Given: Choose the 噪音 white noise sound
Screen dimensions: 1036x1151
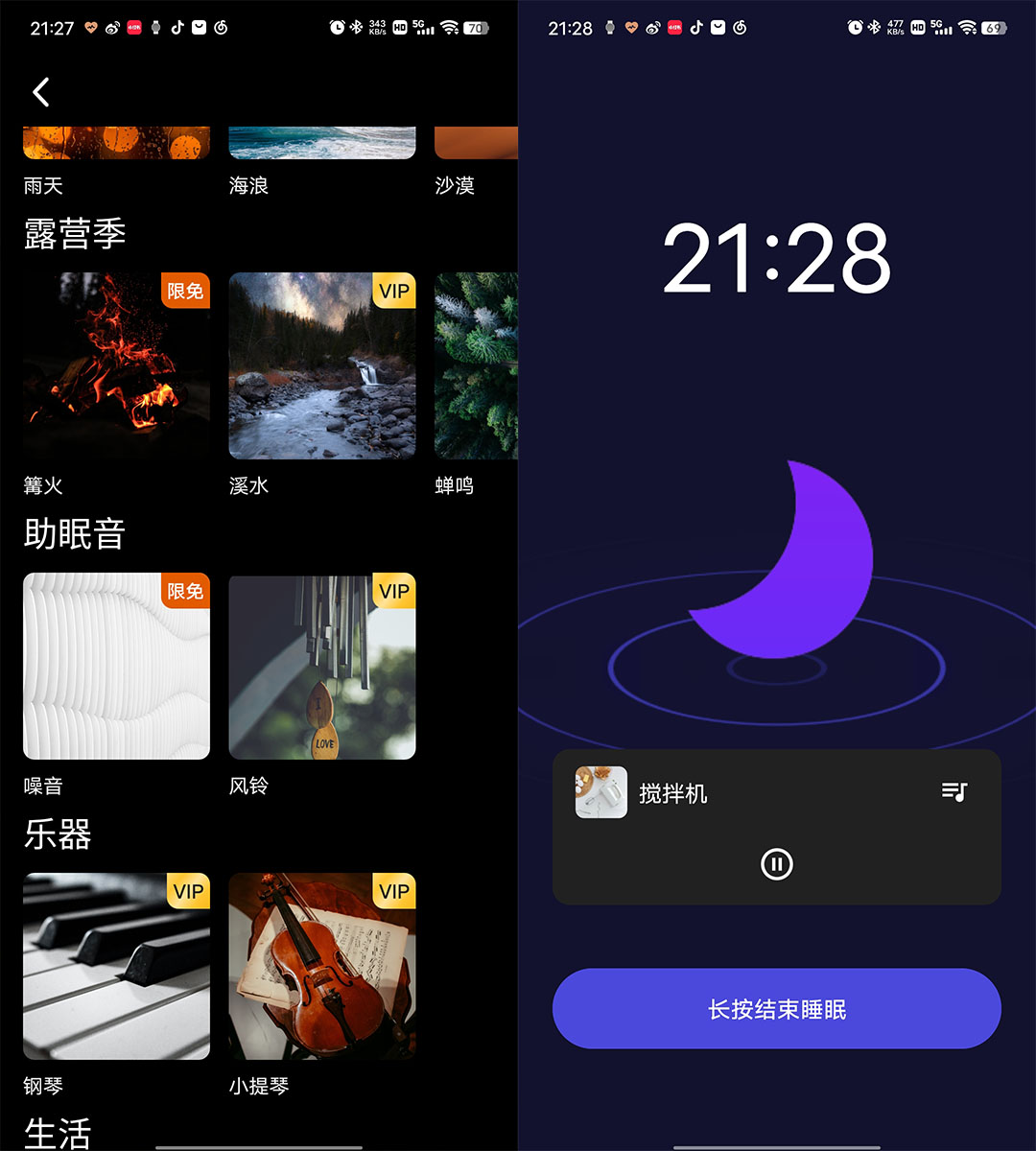Looking at the screenshot, I should point(116,667).
